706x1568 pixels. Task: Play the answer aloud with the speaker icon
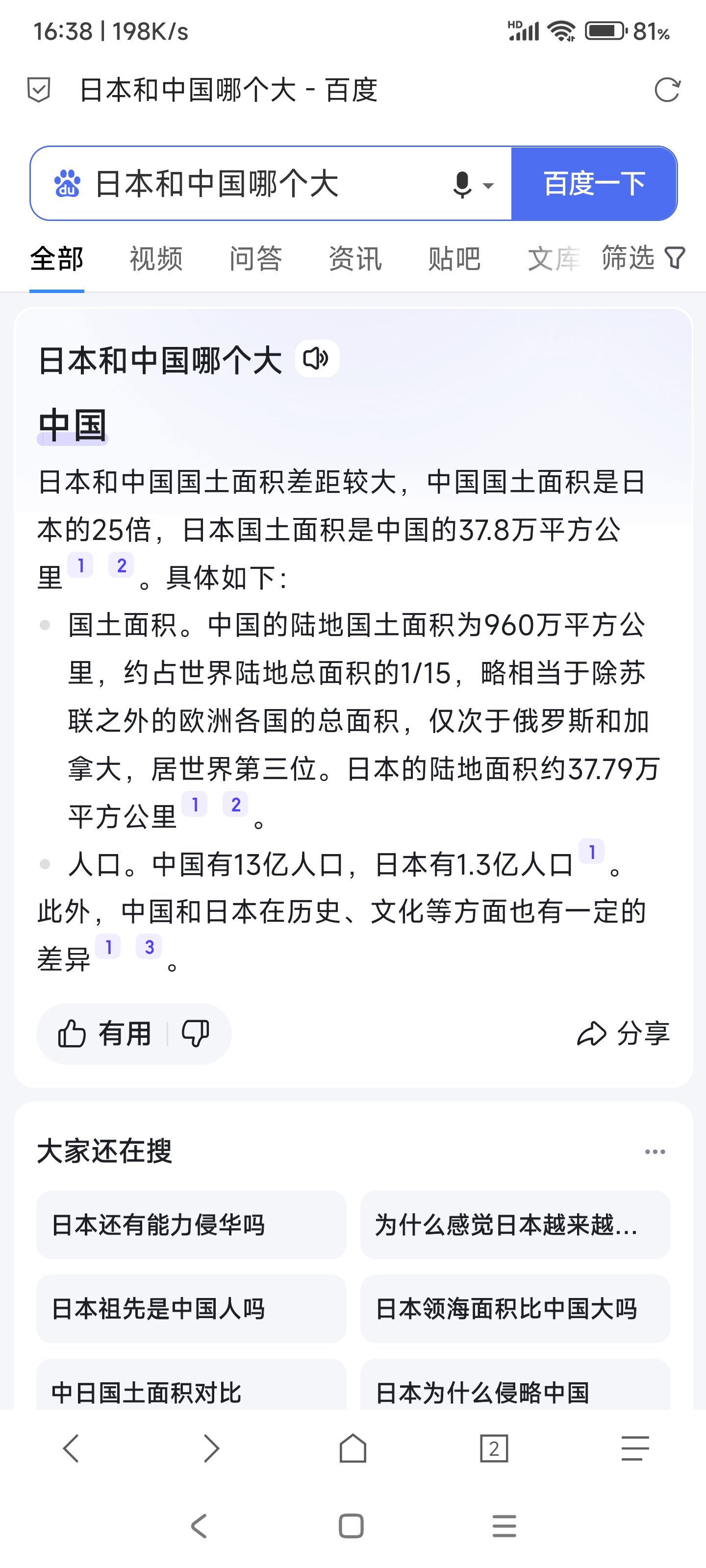click(x=317, y=359)
